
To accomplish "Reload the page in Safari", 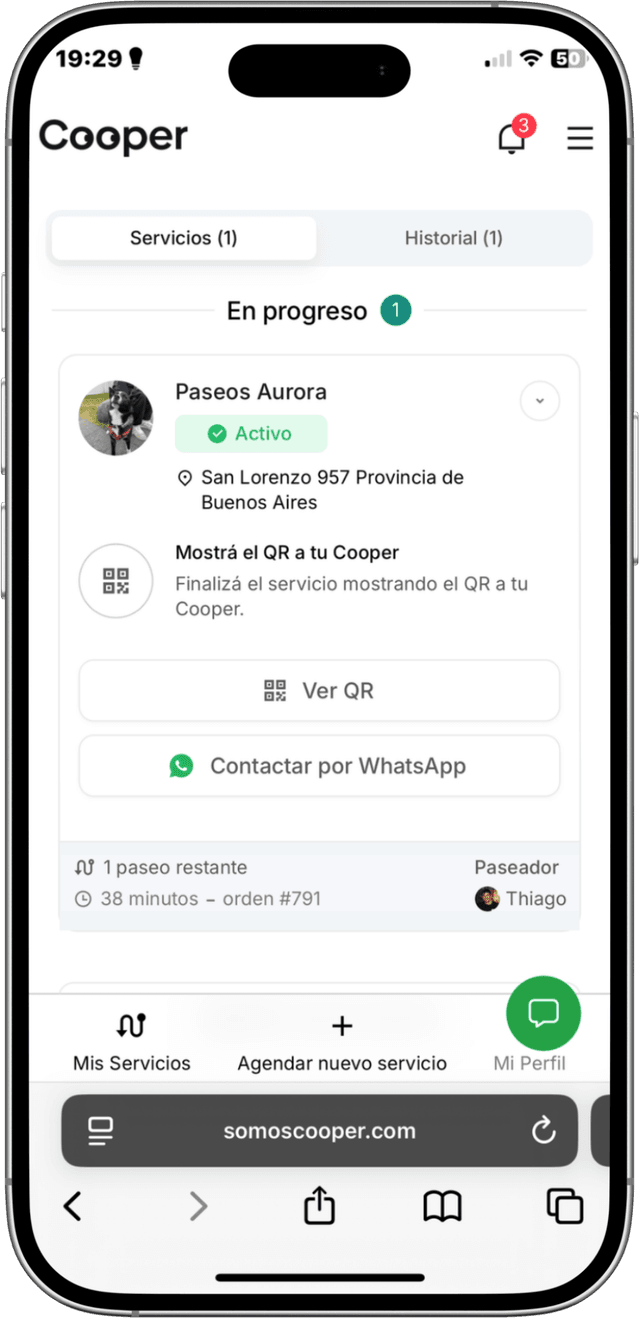I will [543, 1131].
